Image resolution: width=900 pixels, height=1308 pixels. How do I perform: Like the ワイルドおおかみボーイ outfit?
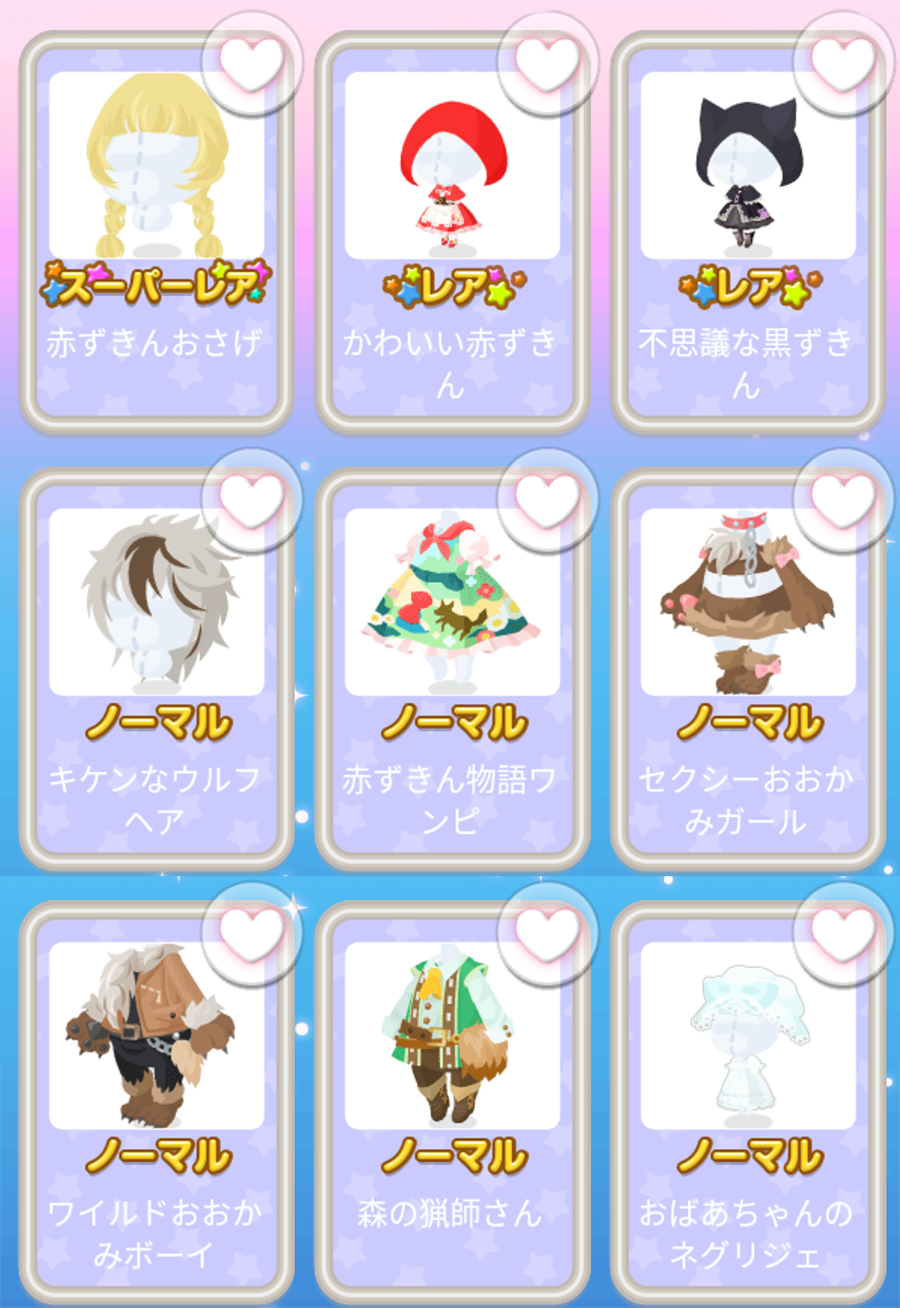click(251, 931)
